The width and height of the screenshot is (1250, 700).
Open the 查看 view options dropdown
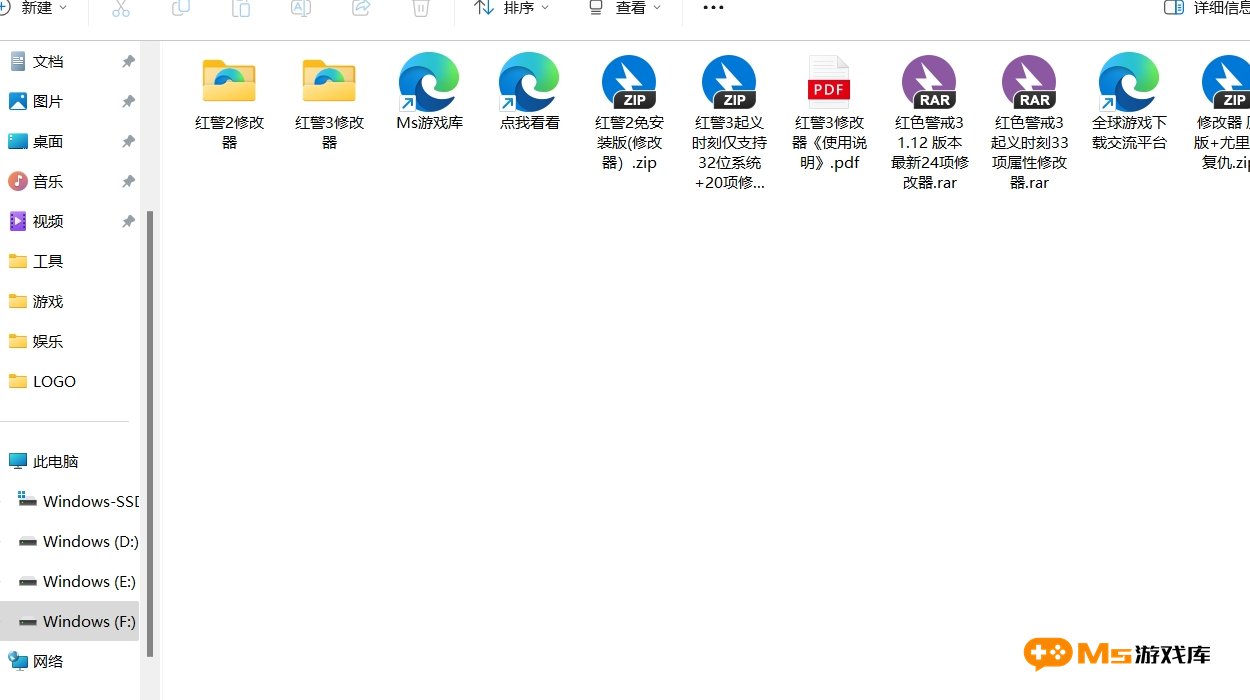(625, 8)
